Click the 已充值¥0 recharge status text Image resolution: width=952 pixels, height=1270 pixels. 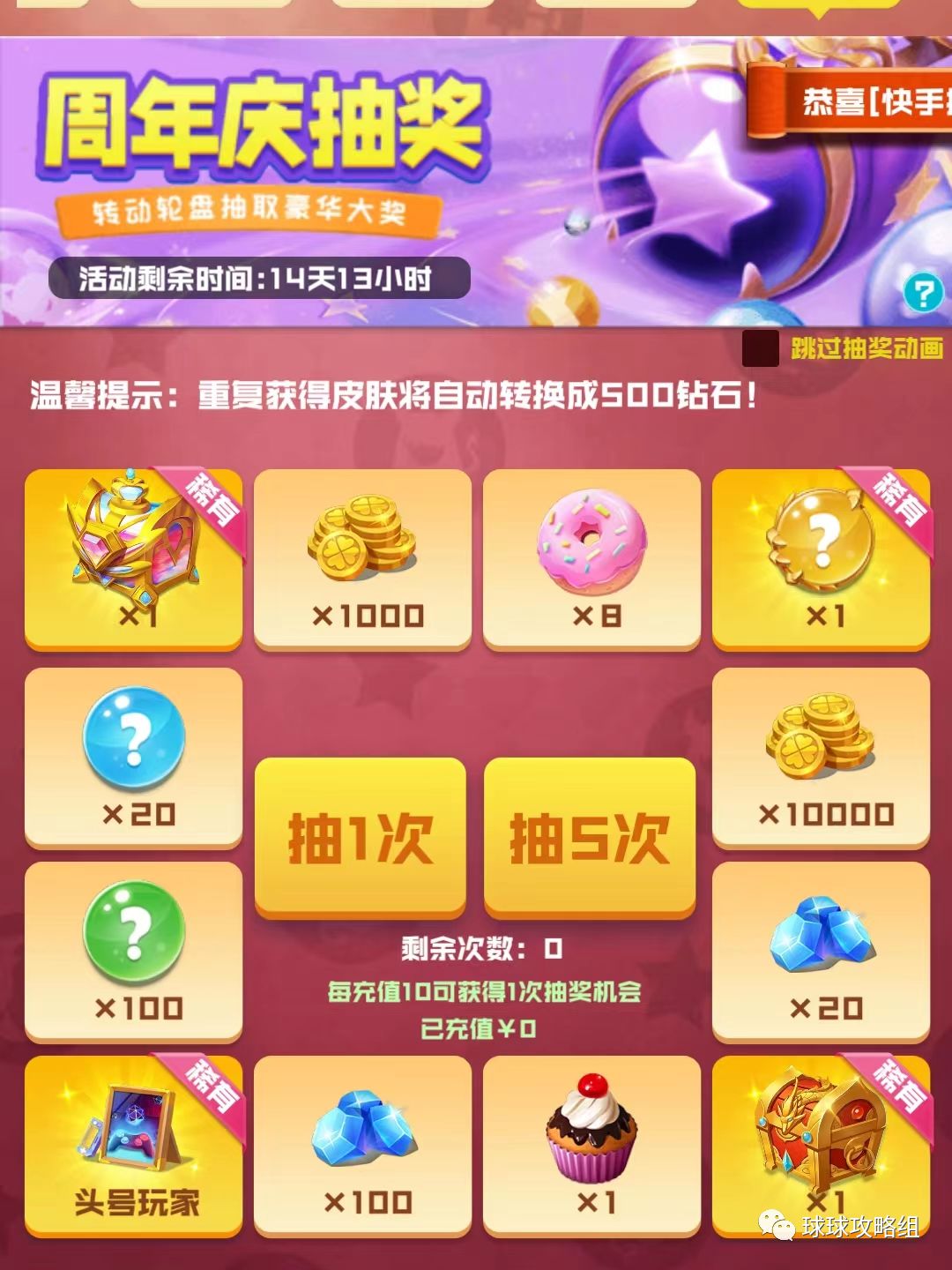click(x=476, y=1026)
